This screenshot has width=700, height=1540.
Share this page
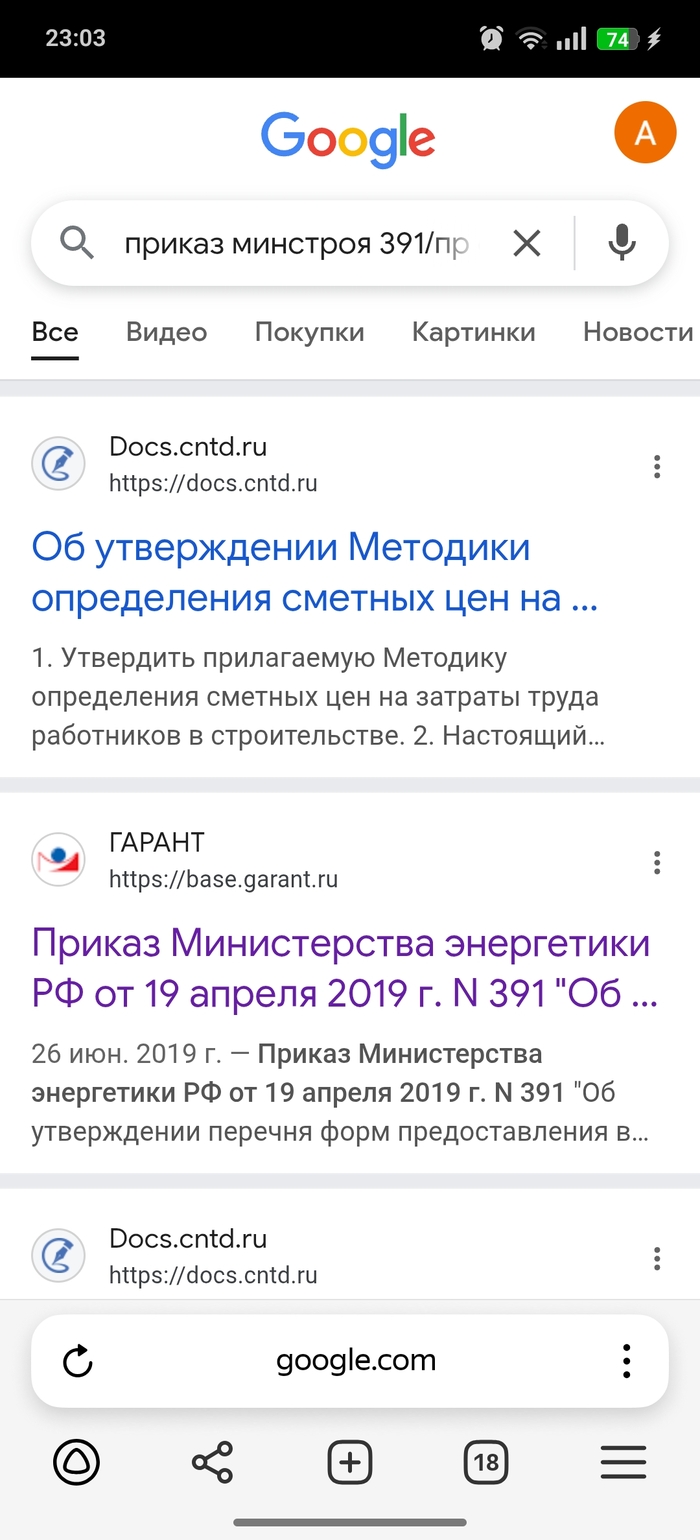coord(212,1464)
